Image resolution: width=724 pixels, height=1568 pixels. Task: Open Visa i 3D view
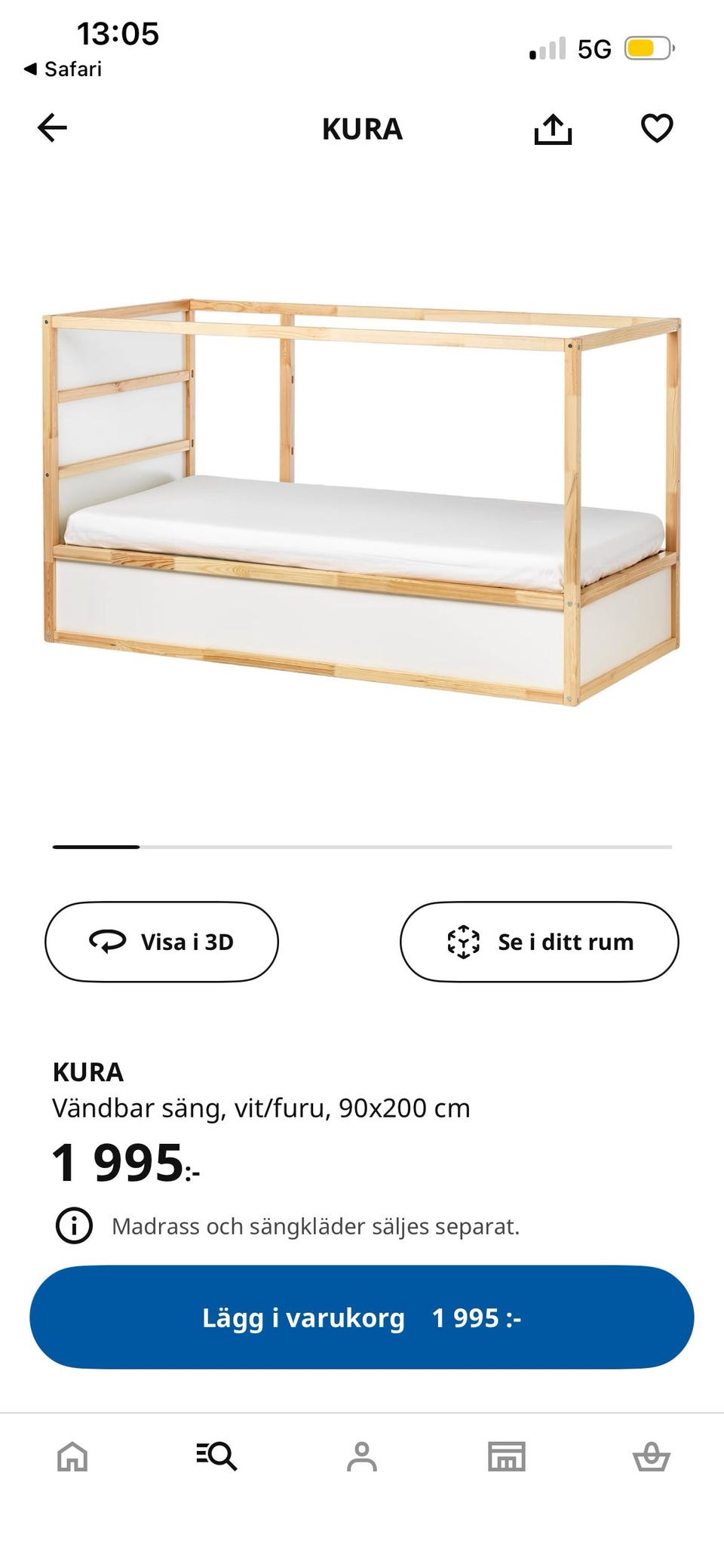[162, 941]
